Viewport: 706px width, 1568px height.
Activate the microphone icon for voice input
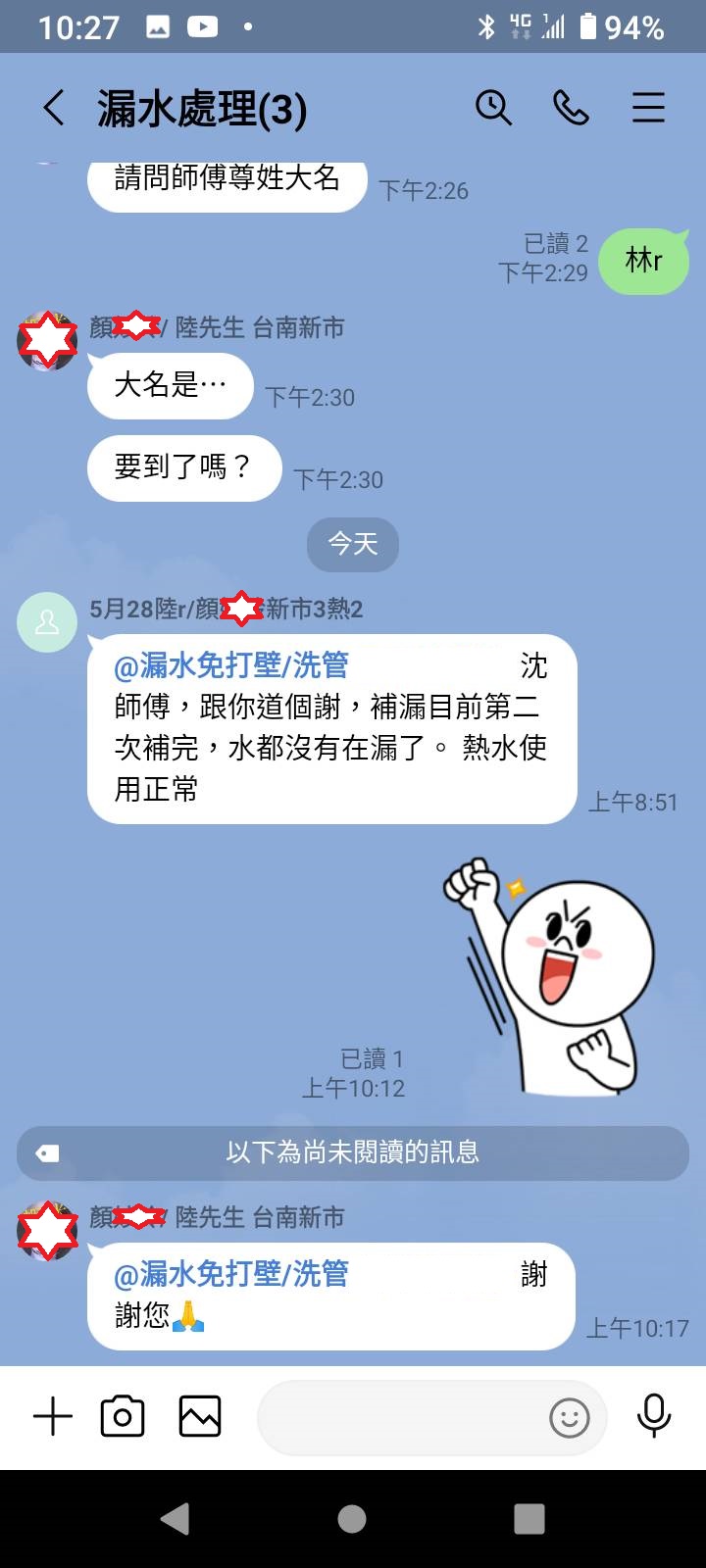tap(654, 1415)
